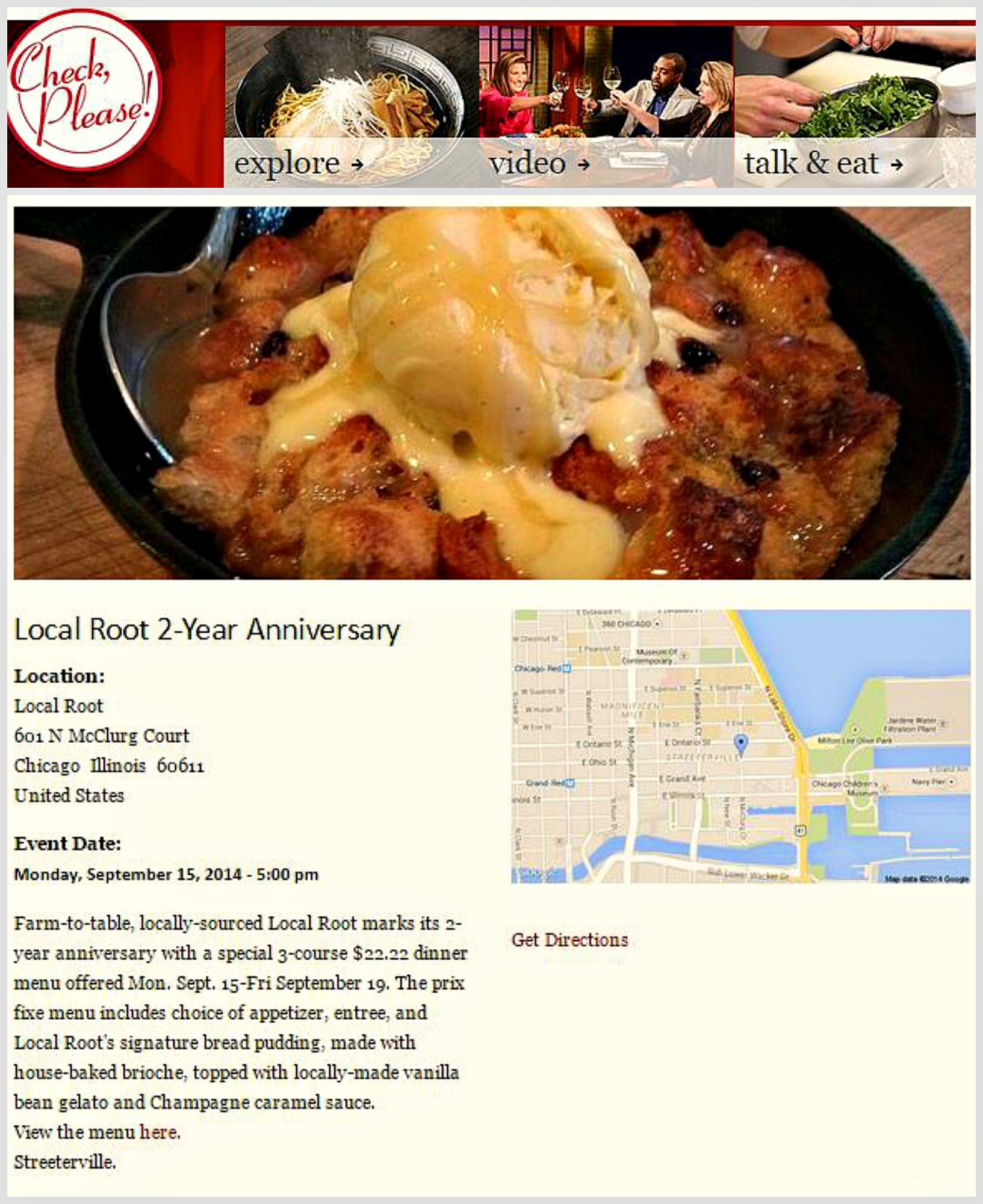Open the explore section
This screenshot has height=1204, width=983.
tap(299, 163)
